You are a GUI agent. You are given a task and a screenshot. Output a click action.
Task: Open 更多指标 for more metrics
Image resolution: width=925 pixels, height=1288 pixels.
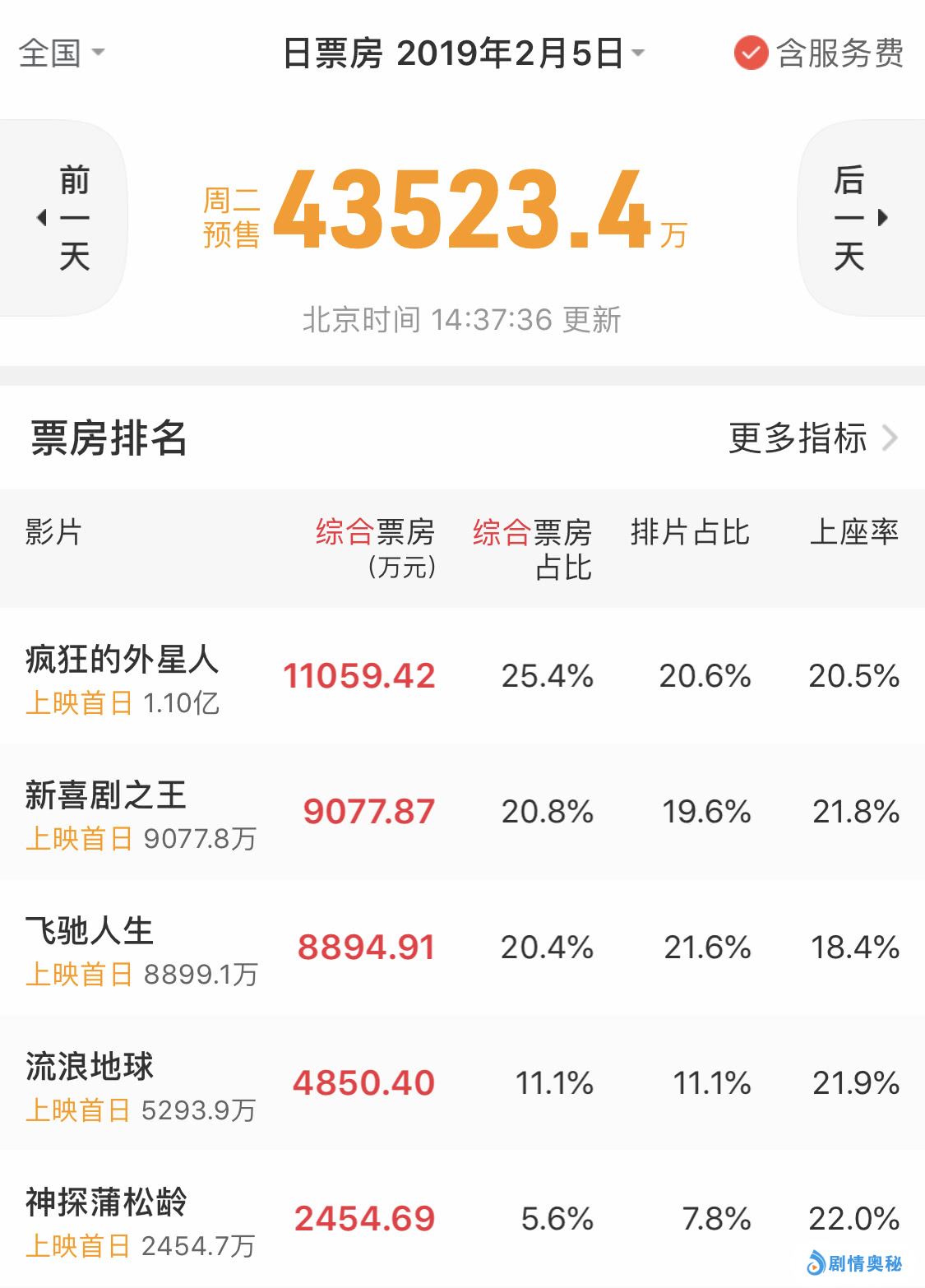[x=812, y=438]
